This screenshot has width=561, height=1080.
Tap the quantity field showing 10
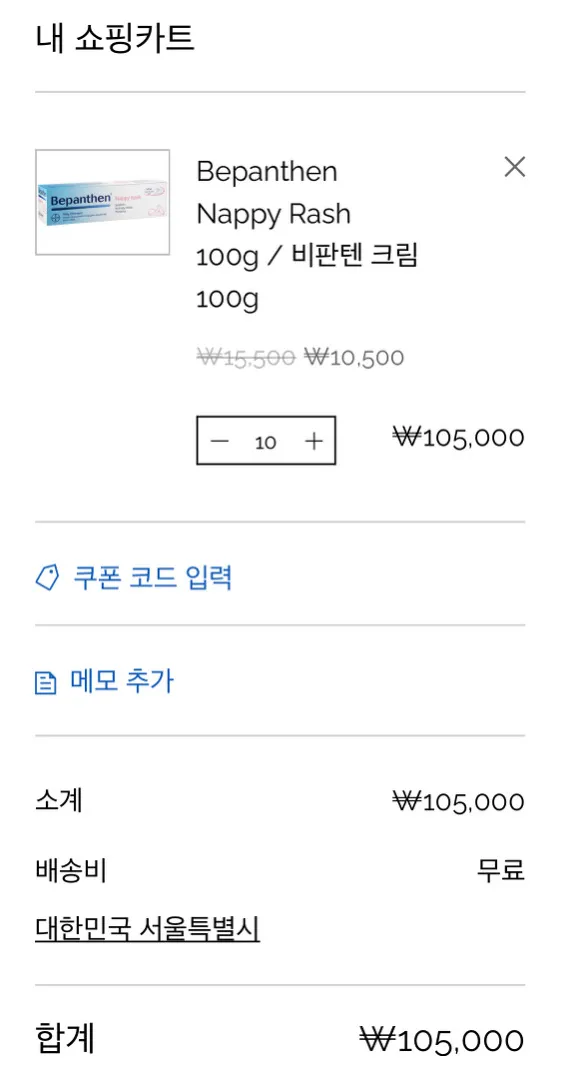tap(265, 442)
